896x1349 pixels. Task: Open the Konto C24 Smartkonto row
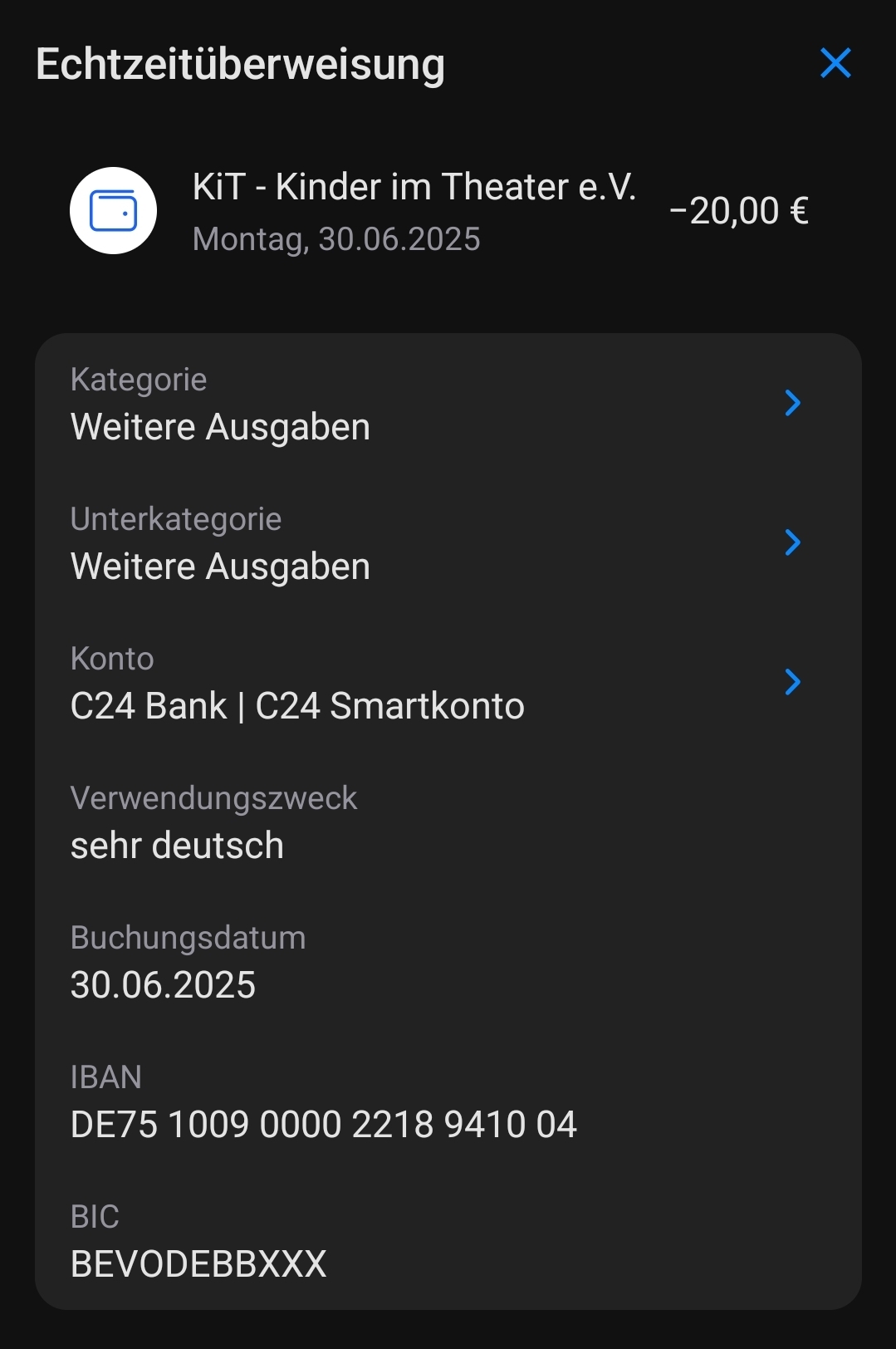click(448, 684)
